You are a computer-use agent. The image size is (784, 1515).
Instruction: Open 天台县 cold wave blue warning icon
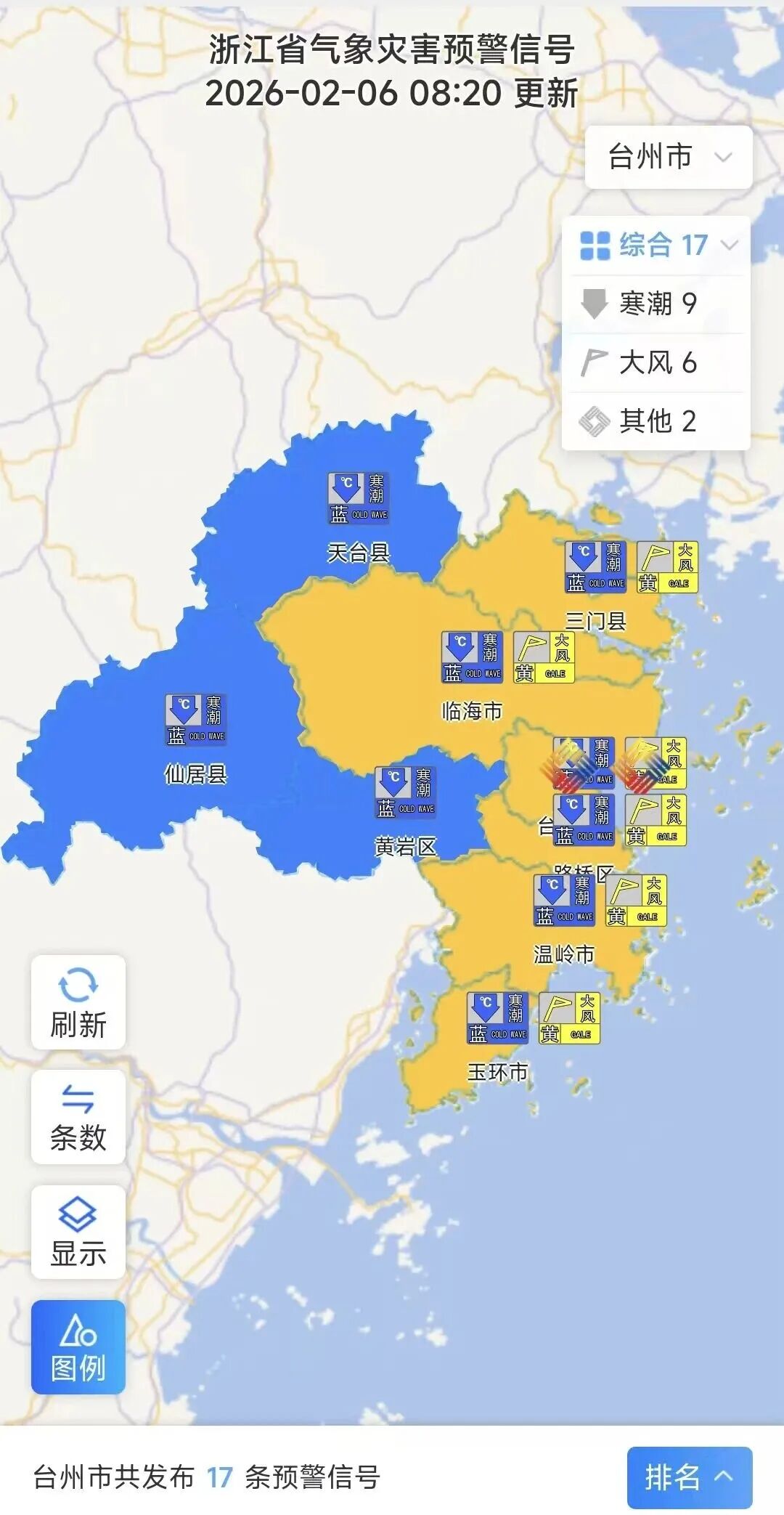point(359,498)
